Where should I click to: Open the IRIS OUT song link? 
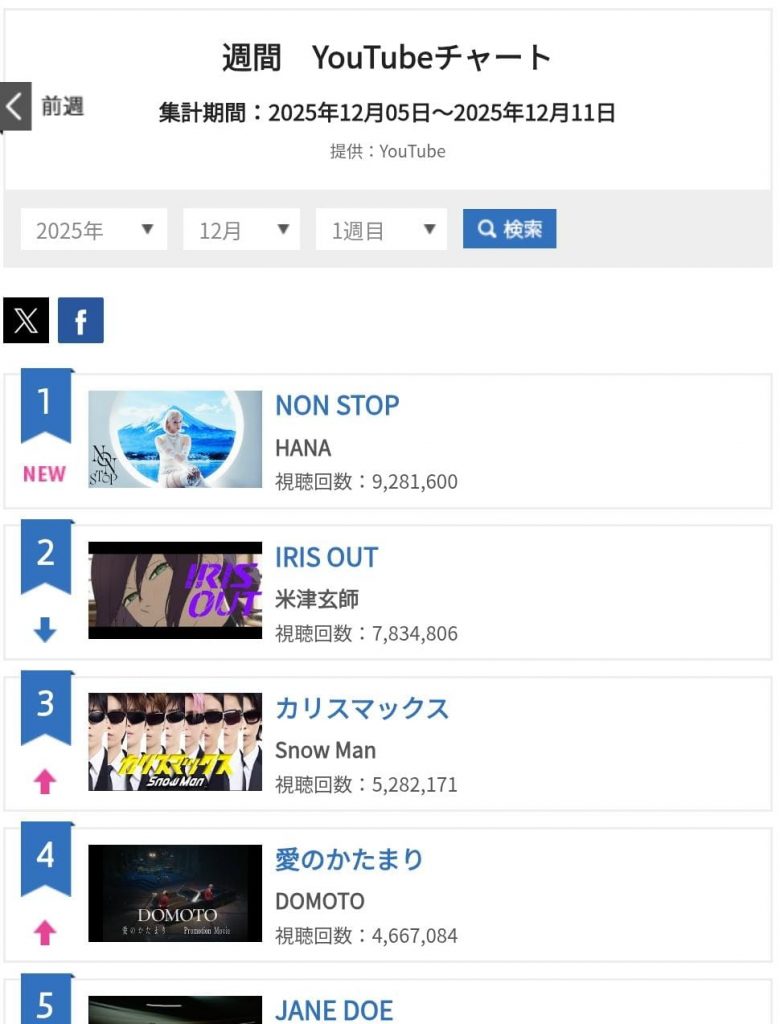pyautogui.click(x=327, y=557)
